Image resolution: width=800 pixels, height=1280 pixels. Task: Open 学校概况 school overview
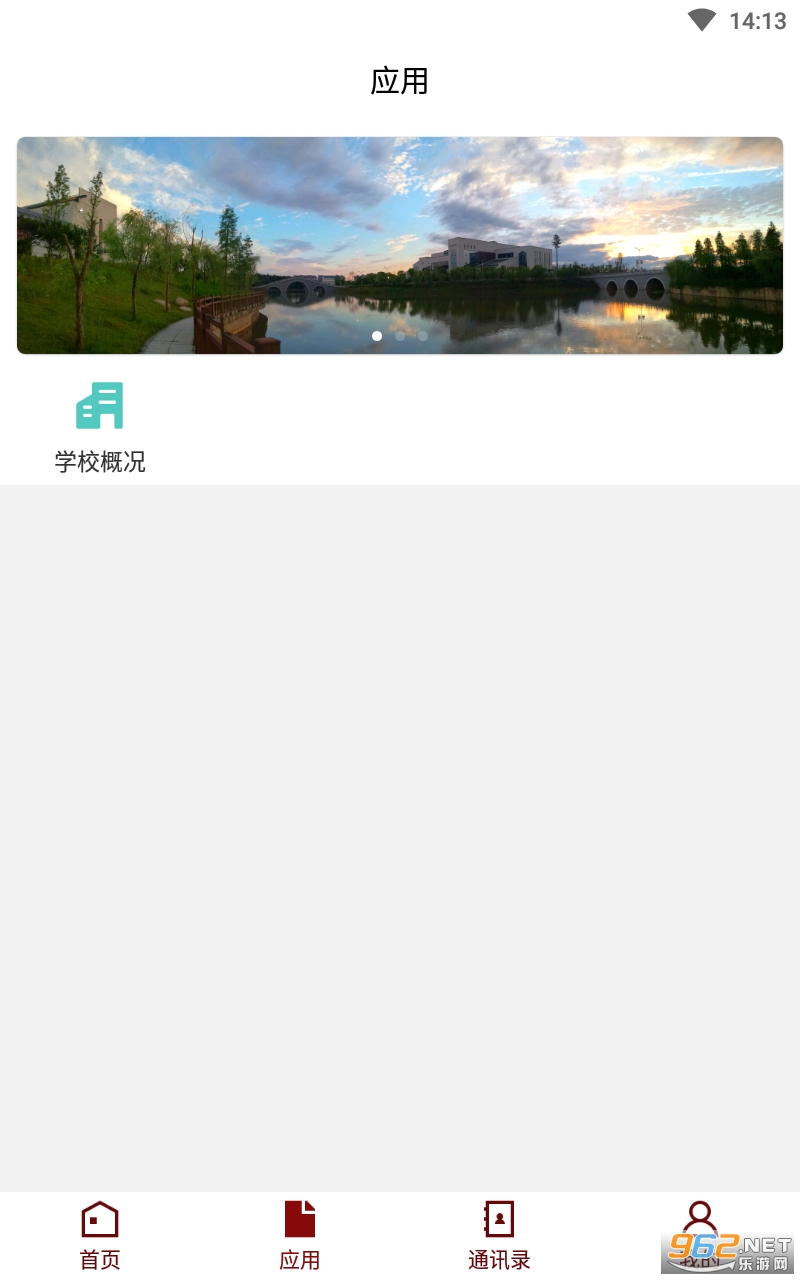100,426
